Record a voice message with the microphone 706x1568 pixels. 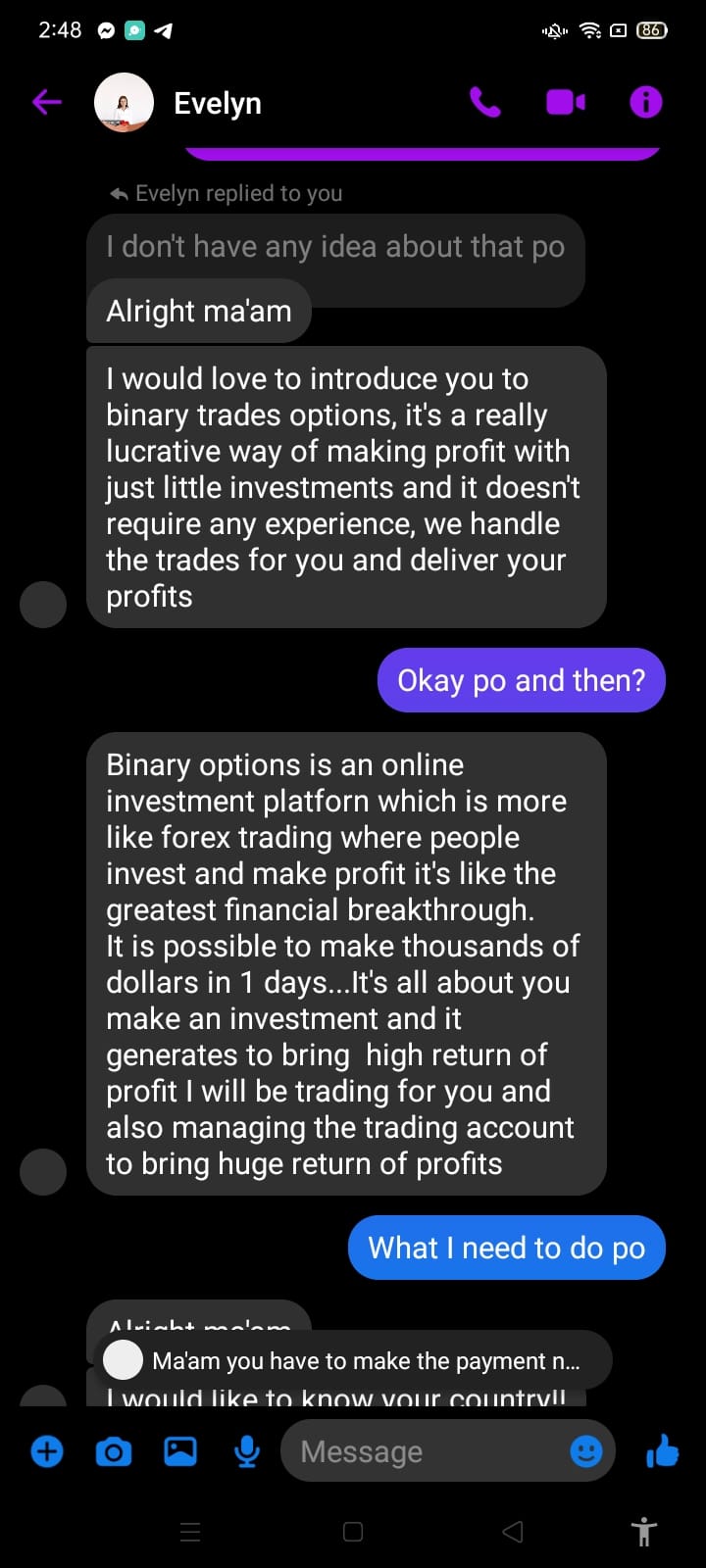click(247, 1451)
